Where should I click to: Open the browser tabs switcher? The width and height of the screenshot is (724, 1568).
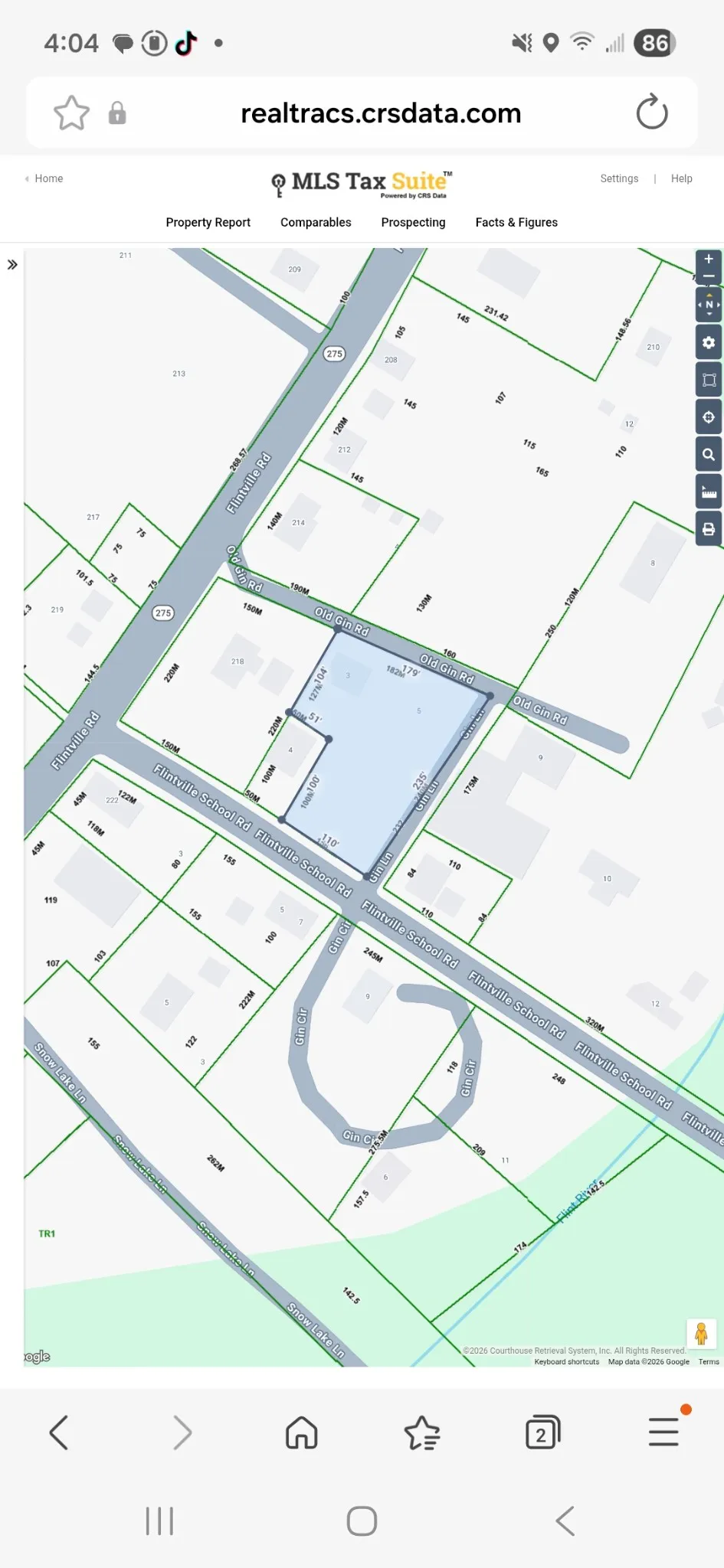(542, 1432)
